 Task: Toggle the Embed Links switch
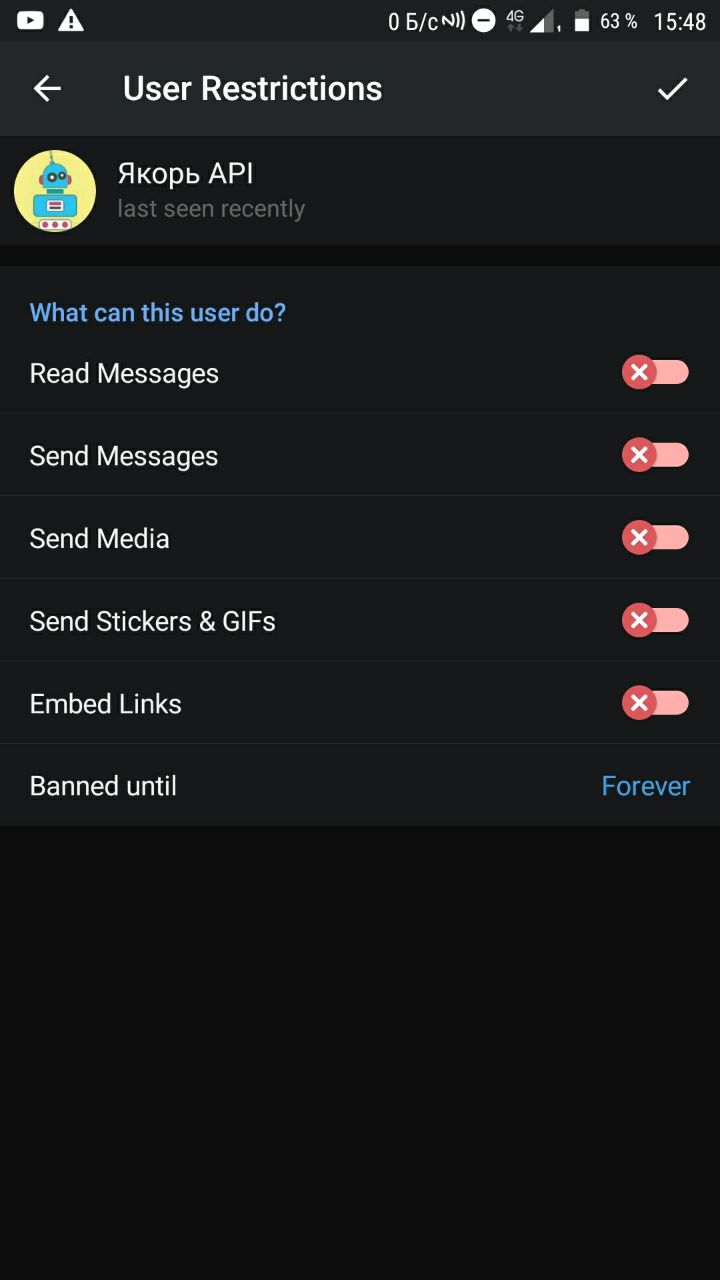point(656,703)
